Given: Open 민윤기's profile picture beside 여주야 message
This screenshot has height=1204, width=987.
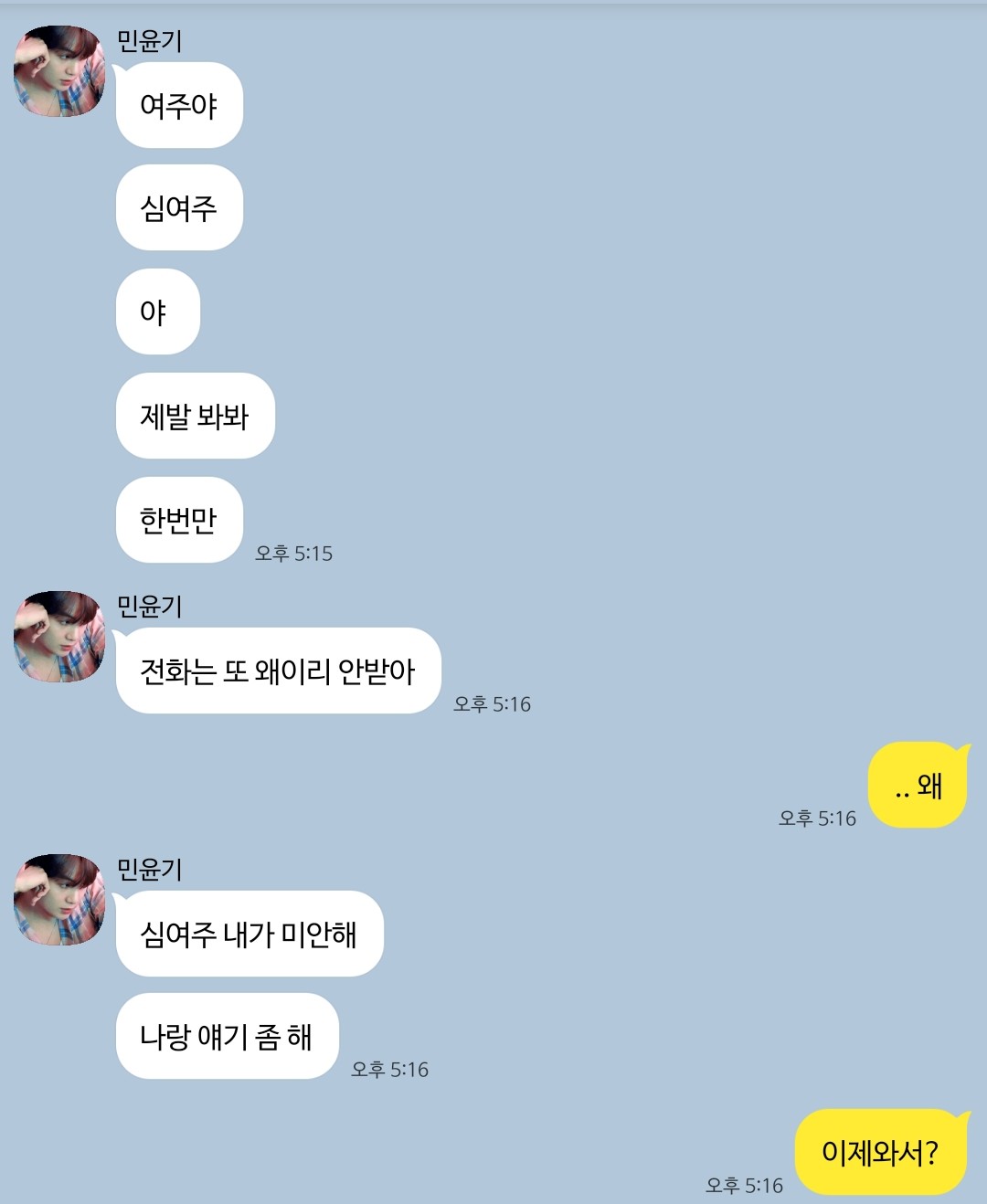Looking at the screenshot, I should (59, 71).
